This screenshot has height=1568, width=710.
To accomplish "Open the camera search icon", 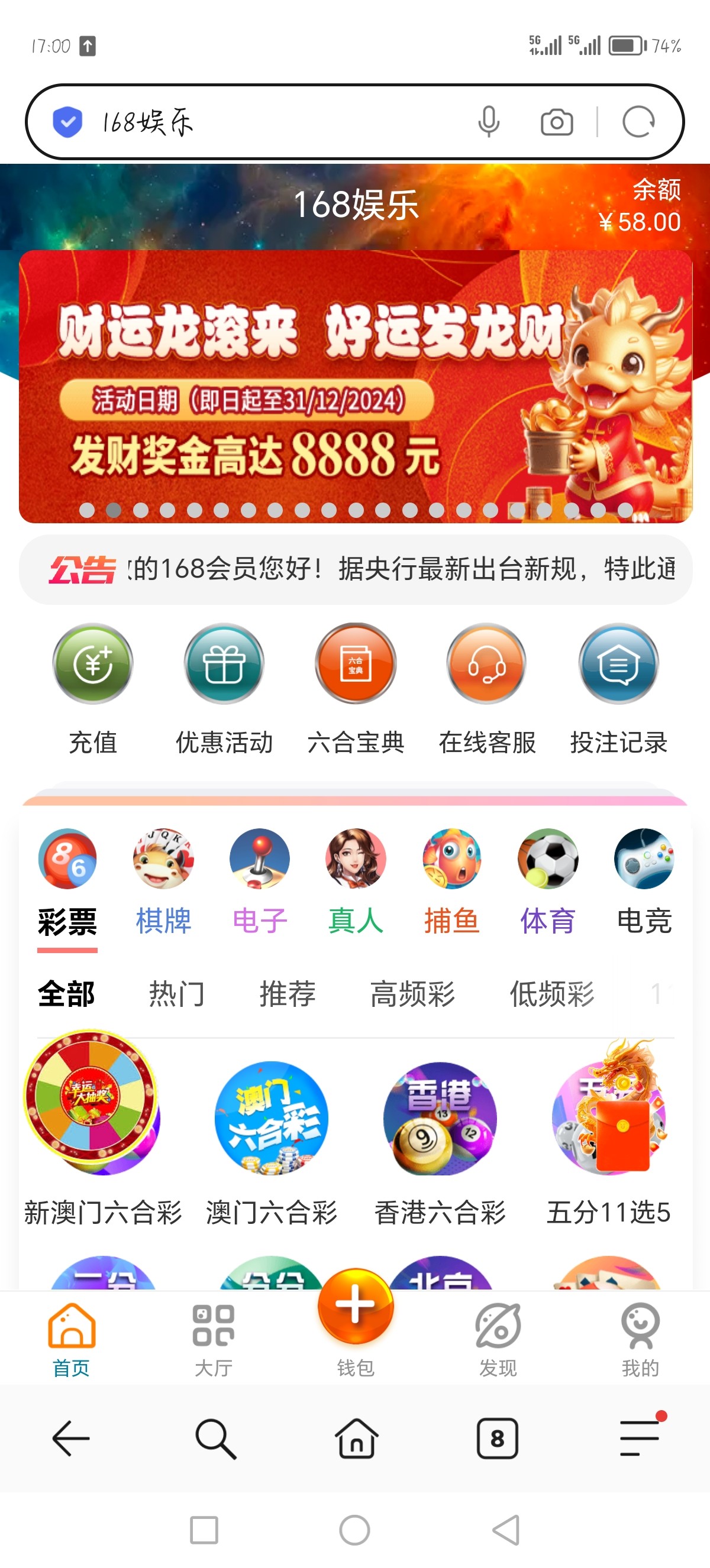I will 557,122.
